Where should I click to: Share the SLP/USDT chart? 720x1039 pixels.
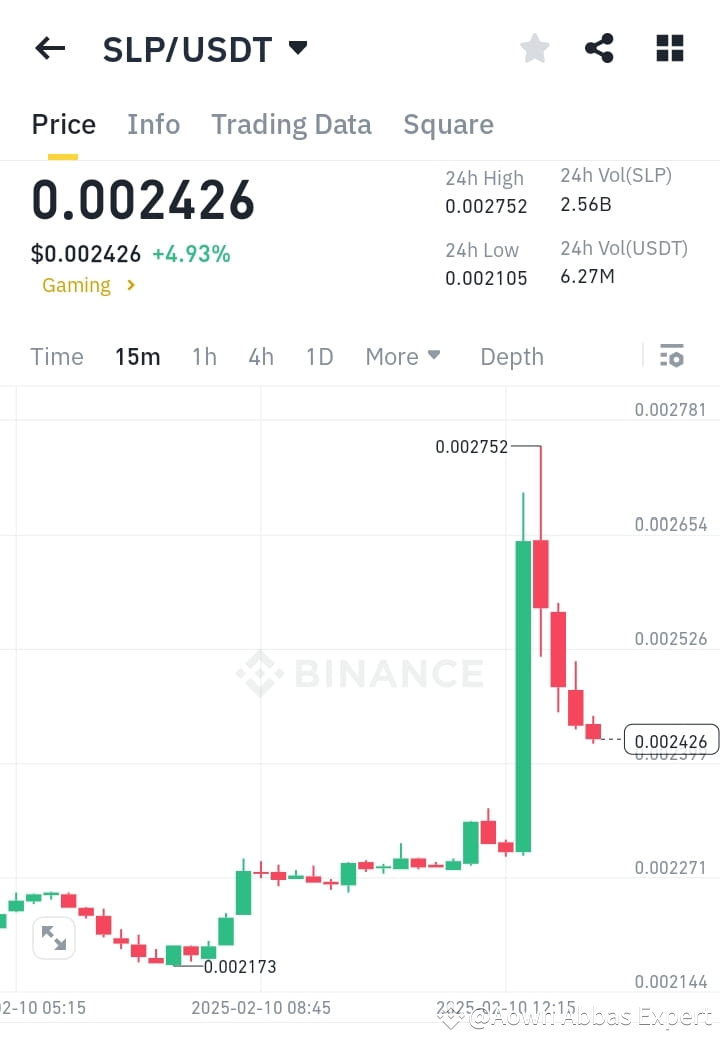coord(599,47)
